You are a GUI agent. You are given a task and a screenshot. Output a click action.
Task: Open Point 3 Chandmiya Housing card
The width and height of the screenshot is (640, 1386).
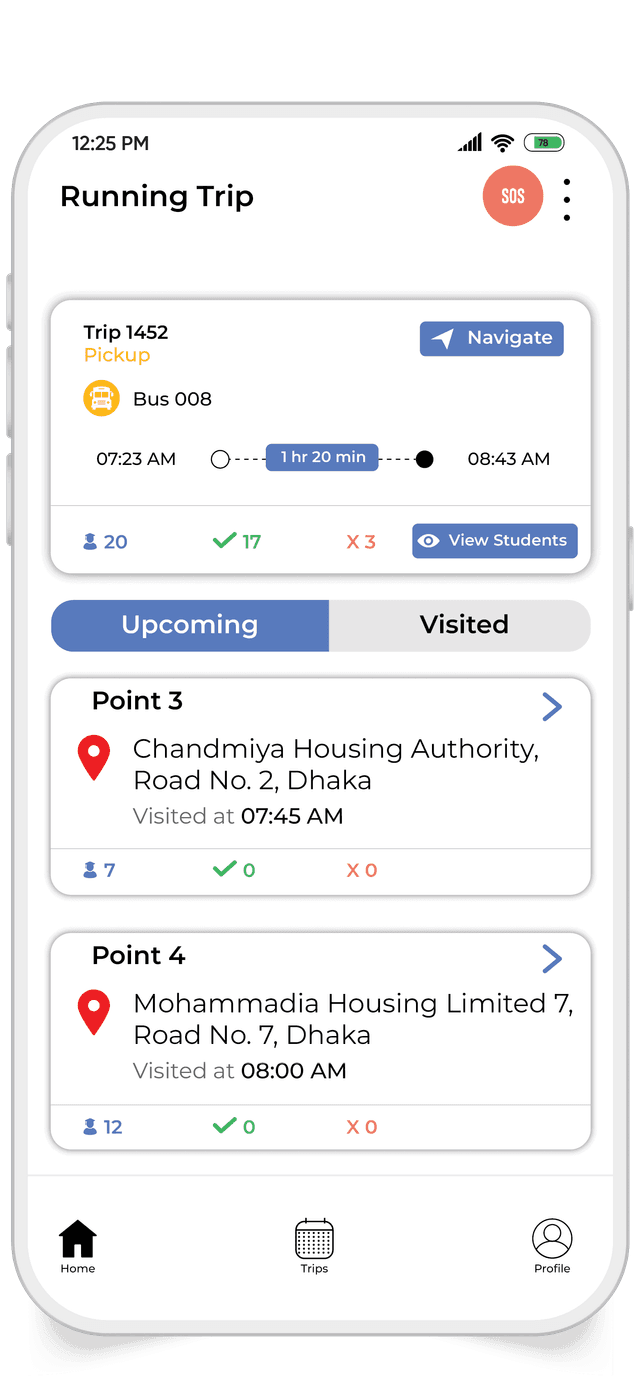320,765
